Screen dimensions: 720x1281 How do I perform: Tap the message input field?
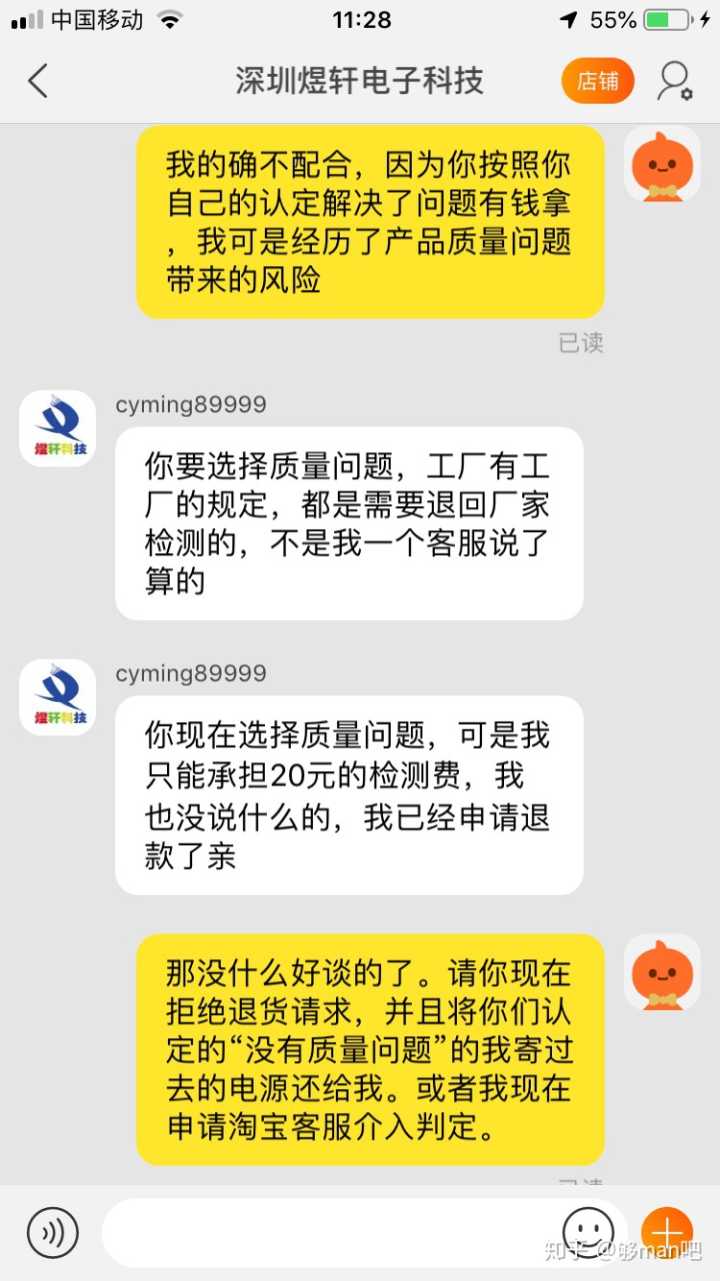point(330,1232)
